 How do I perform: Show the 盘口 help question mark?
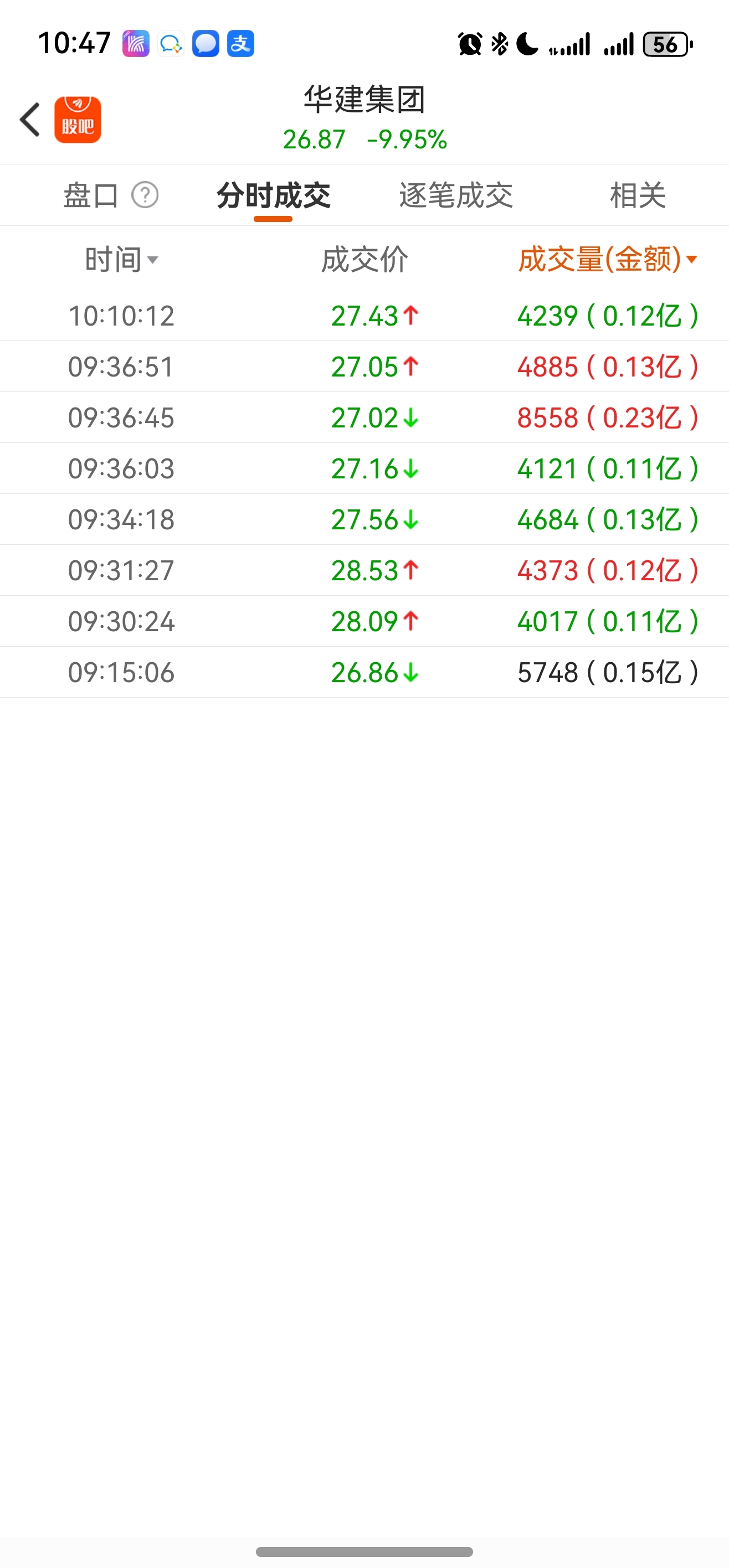pyautogui.click(x=145, y=195)
